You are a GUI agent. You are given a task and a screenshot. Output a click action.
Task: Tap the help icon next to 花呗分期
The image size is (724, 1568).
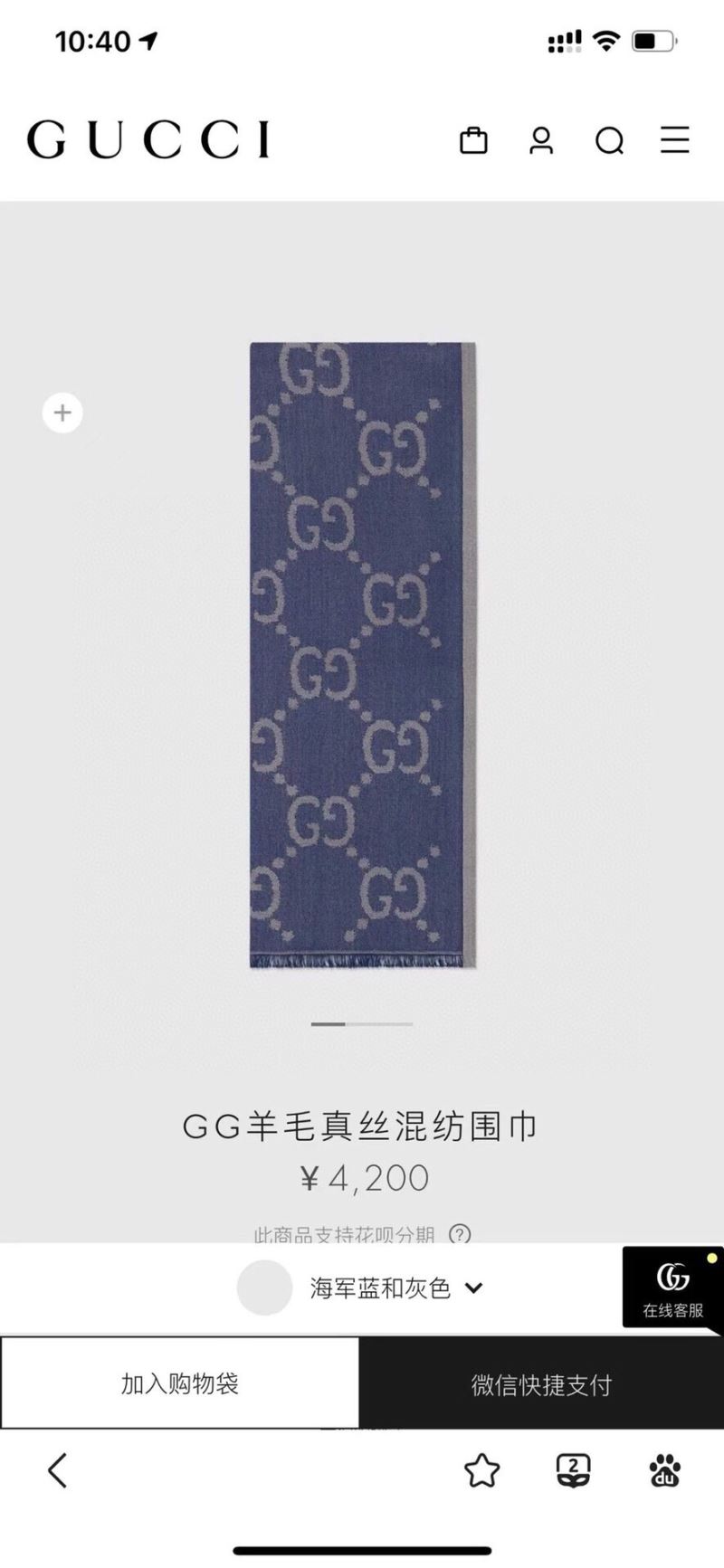(x=460, y=1234)
